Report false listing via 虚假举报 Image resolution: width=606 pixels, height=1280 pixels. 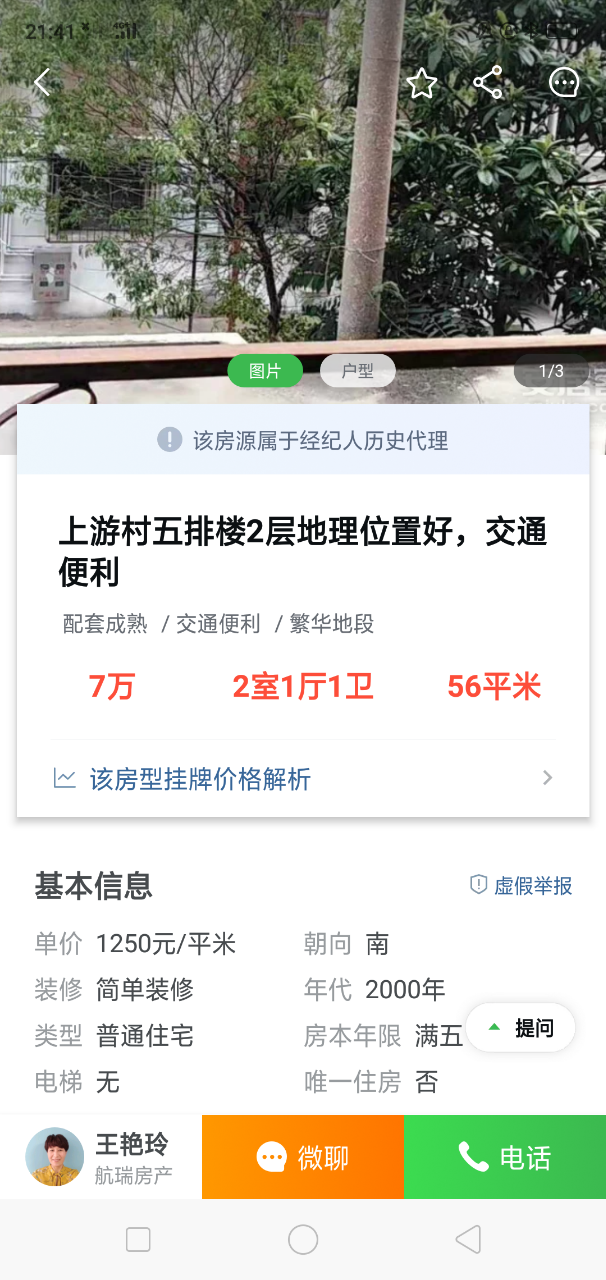(x=521, y=885)
